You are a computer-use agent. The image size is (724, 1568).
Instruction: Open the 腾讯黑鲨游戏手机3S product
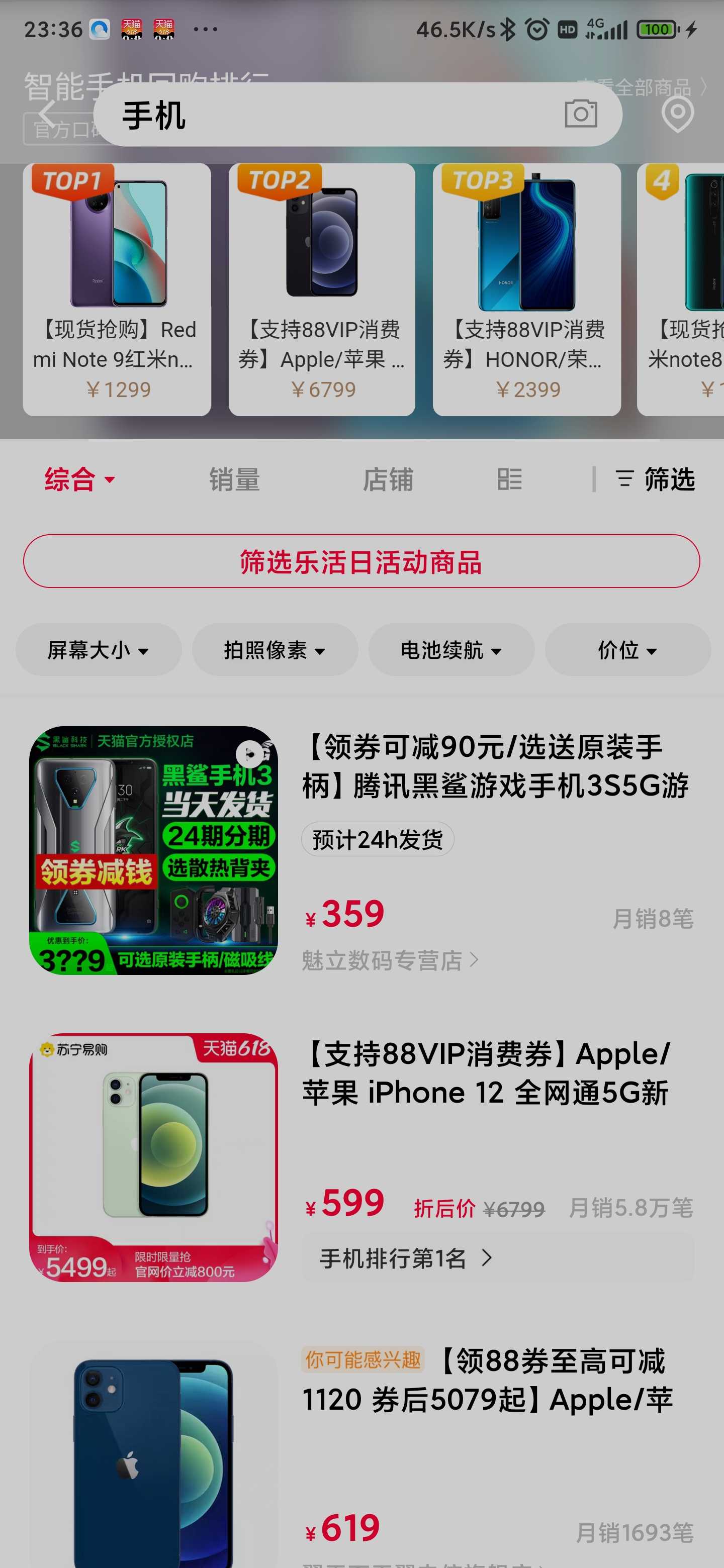pyautogui.click(x=496, y=766)
